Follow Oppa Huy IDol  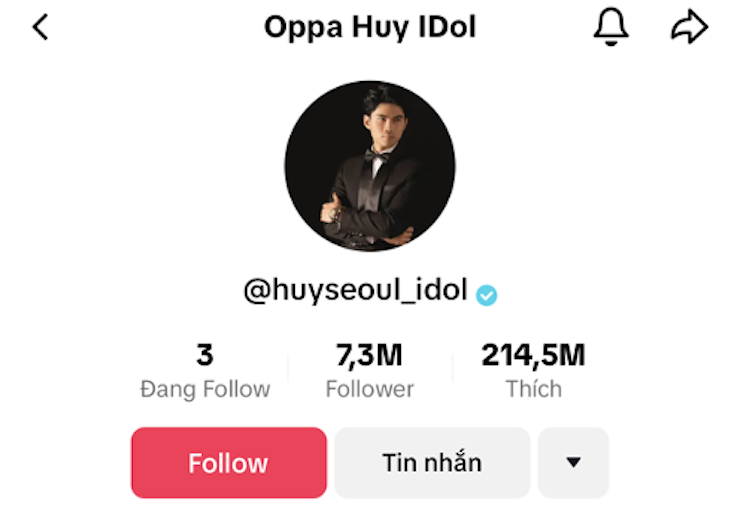point(229,463)
